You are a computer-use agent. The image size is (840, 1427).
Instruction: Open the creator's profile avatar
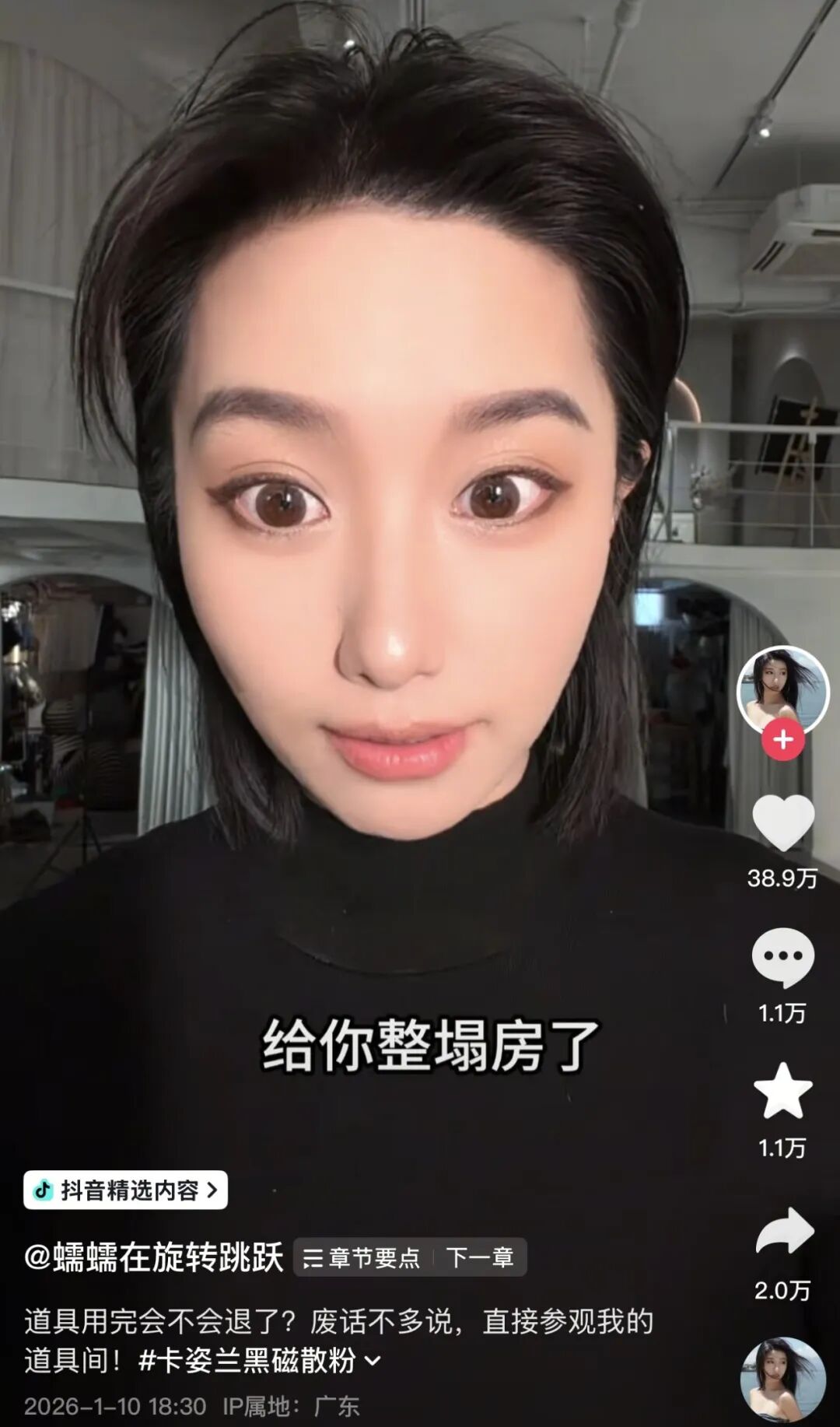(782, 690)
